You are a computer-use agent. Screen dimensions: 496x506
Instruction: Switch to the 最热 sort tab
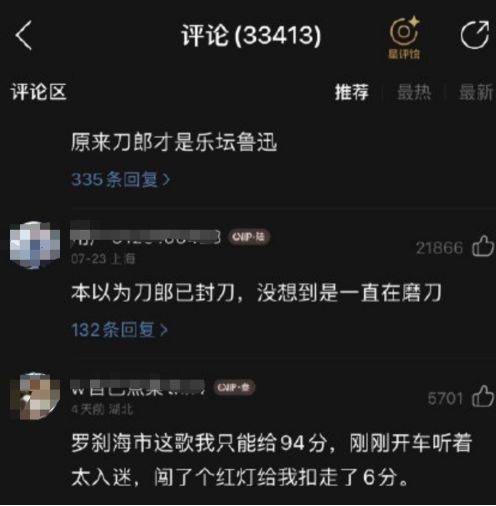click(414, 92)
